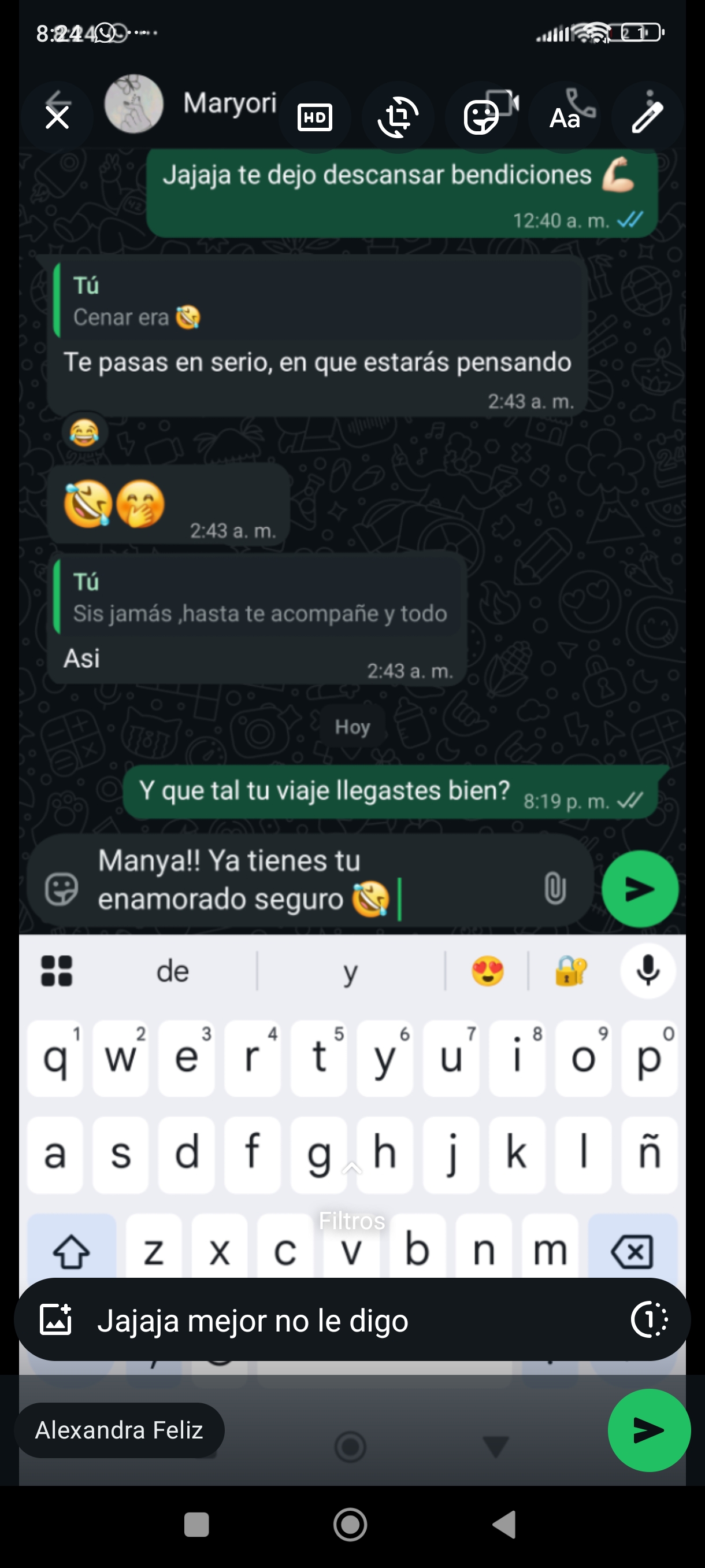
Task: Open the crop and rotate tool
Action: click(398, 117)
